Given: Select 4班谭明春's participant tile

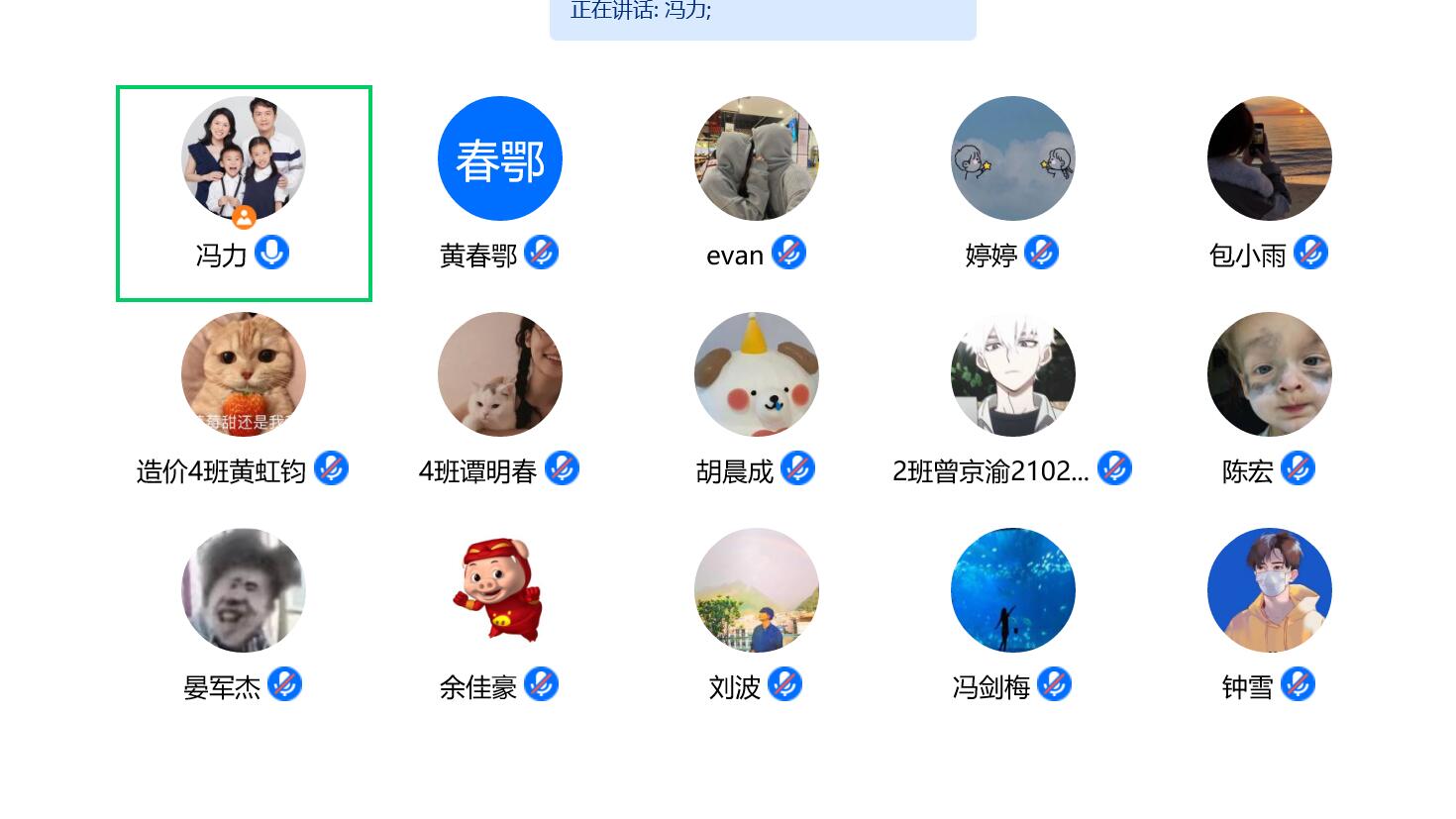Looking at the screenshot, I should [499, 374].
